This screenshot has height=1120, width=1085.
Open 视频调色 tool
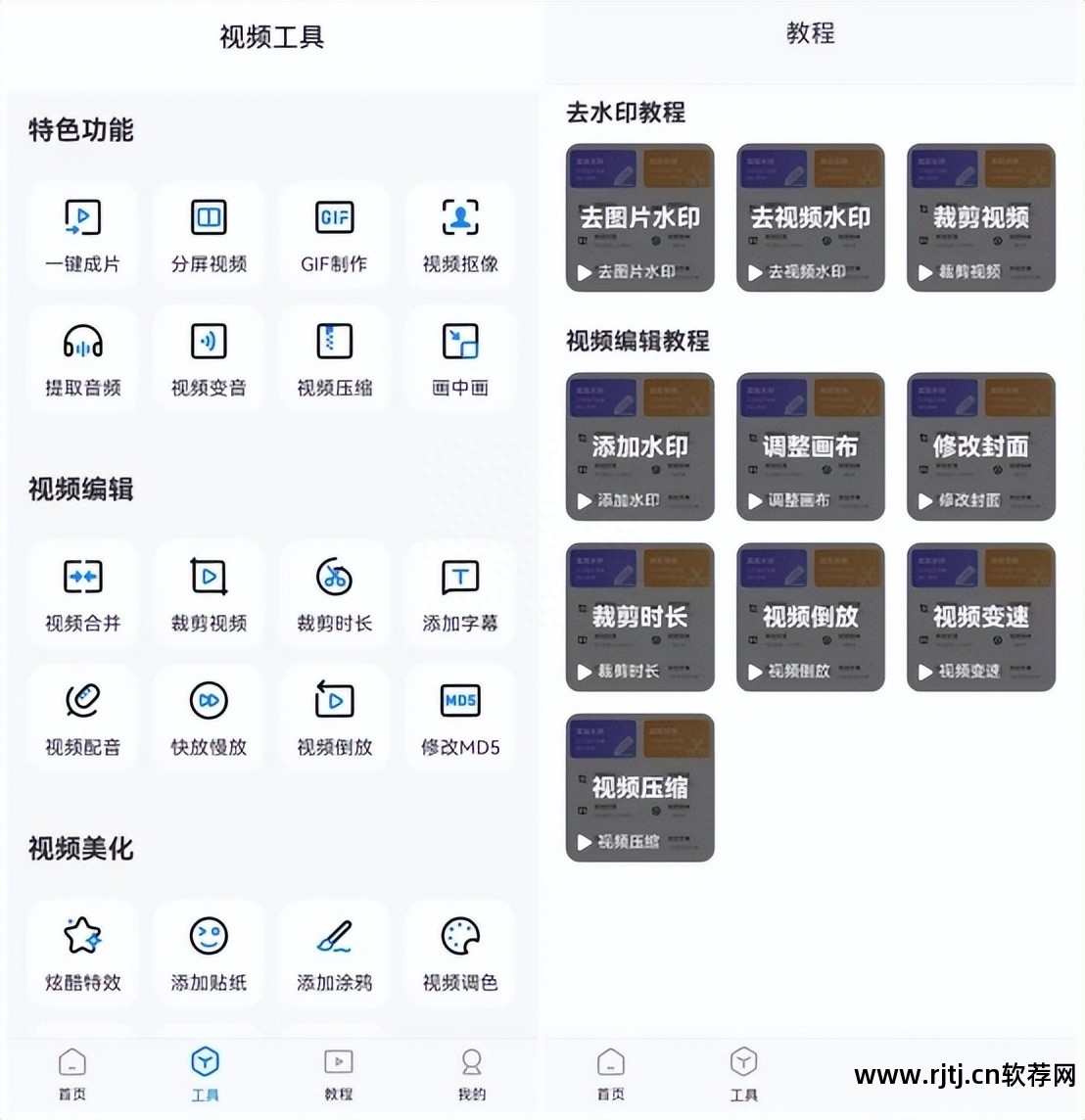coord(460,953)
